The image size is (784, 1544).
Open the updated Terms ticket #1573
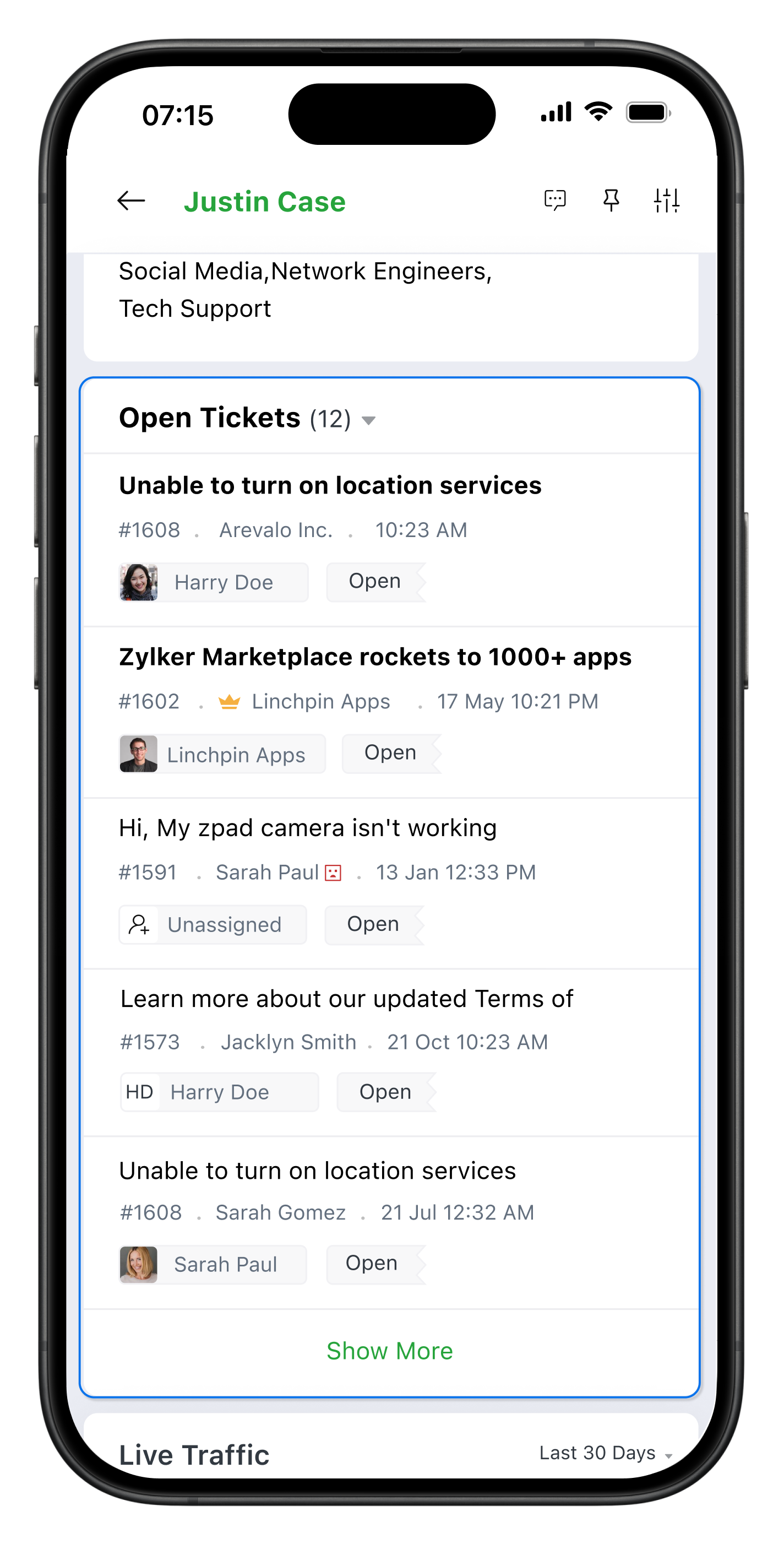[346, 999]
